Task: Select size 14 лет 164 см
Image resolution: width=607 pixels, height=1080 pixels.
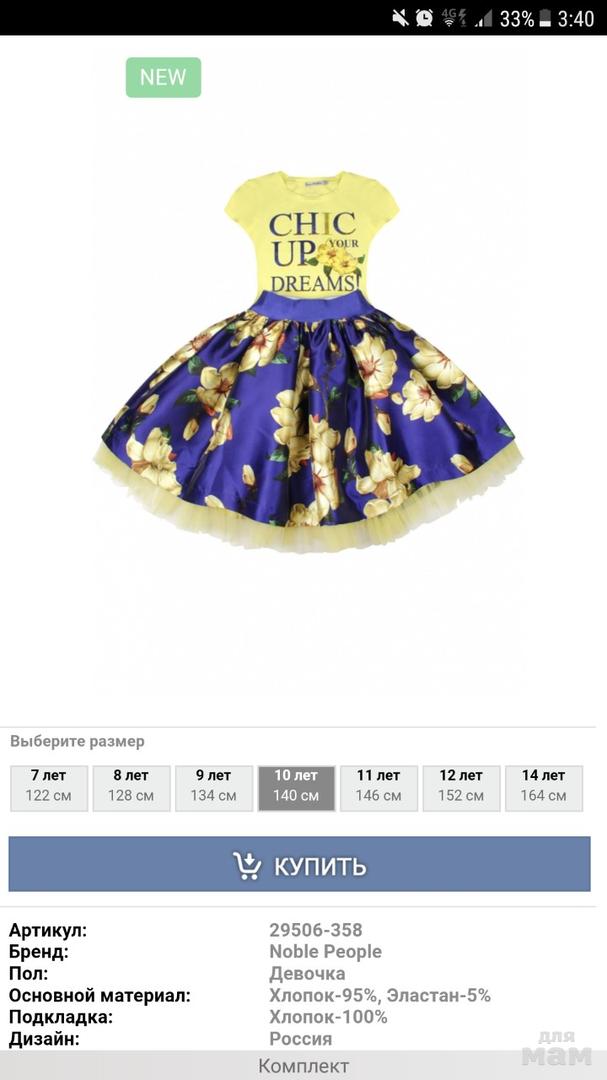Action: 543,787
